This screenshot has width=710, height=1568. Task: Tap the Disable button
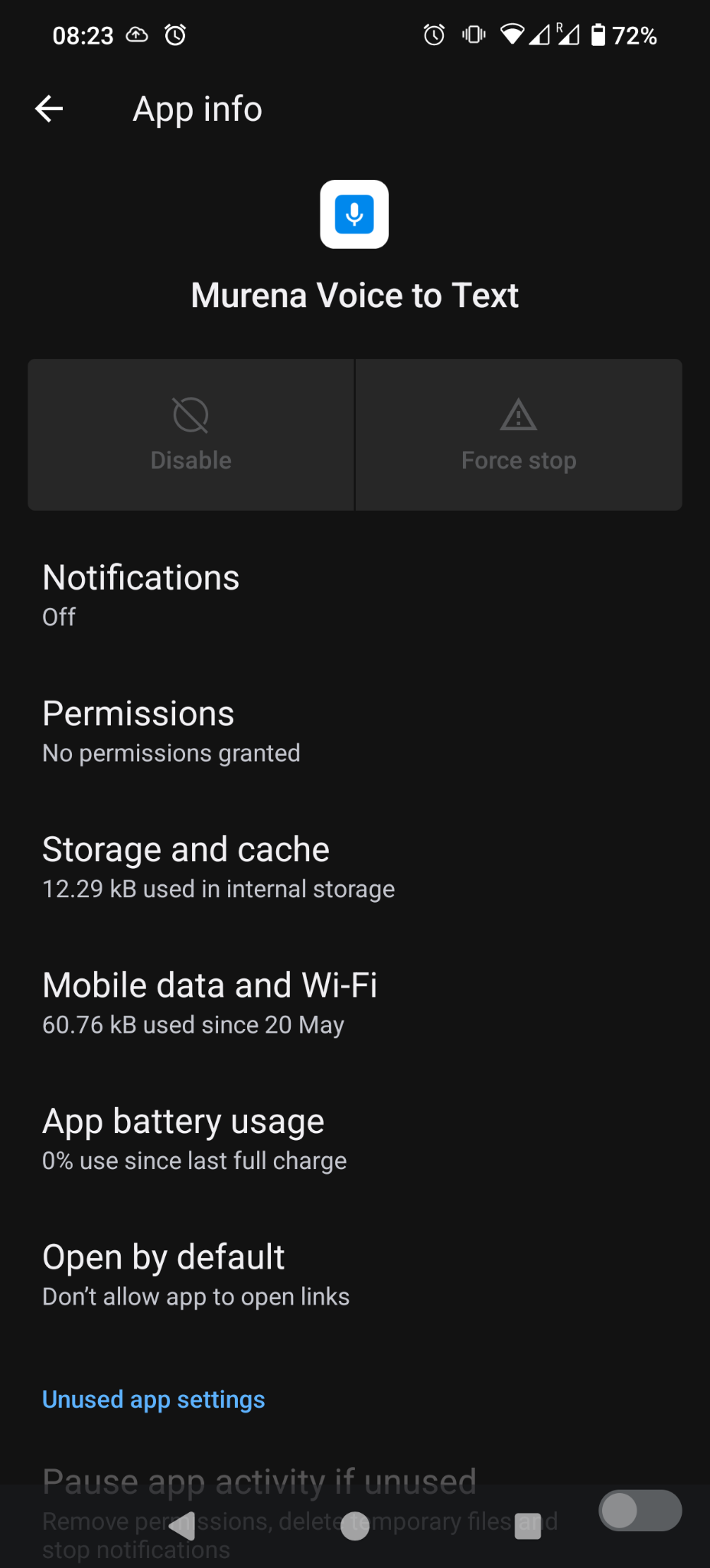pyautogui.click(x=191, y=435)
